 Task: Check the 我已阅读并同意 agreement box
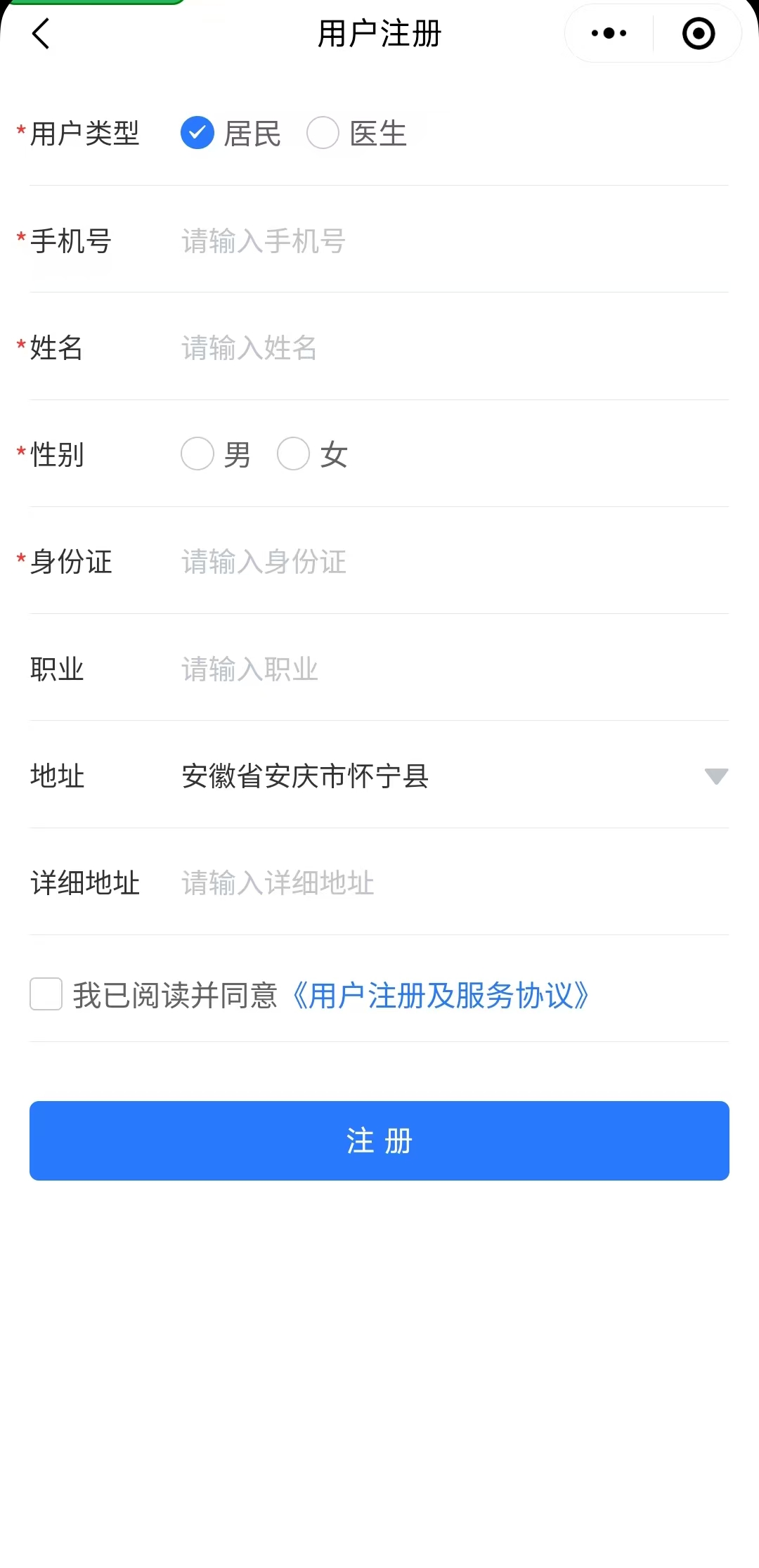click(46, 994)
